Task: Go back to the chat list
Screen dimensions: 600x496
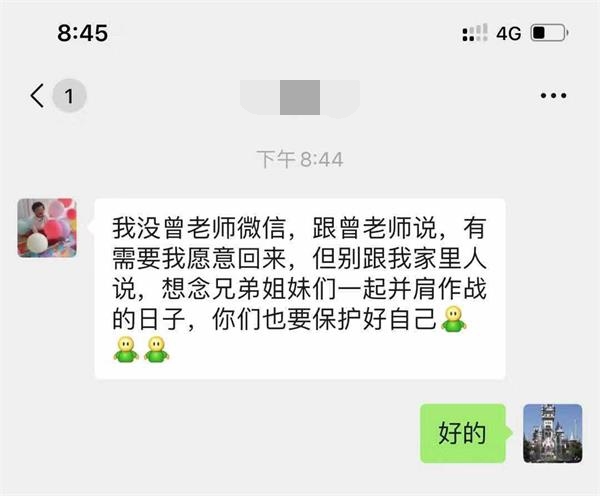Action: point(38,96)
